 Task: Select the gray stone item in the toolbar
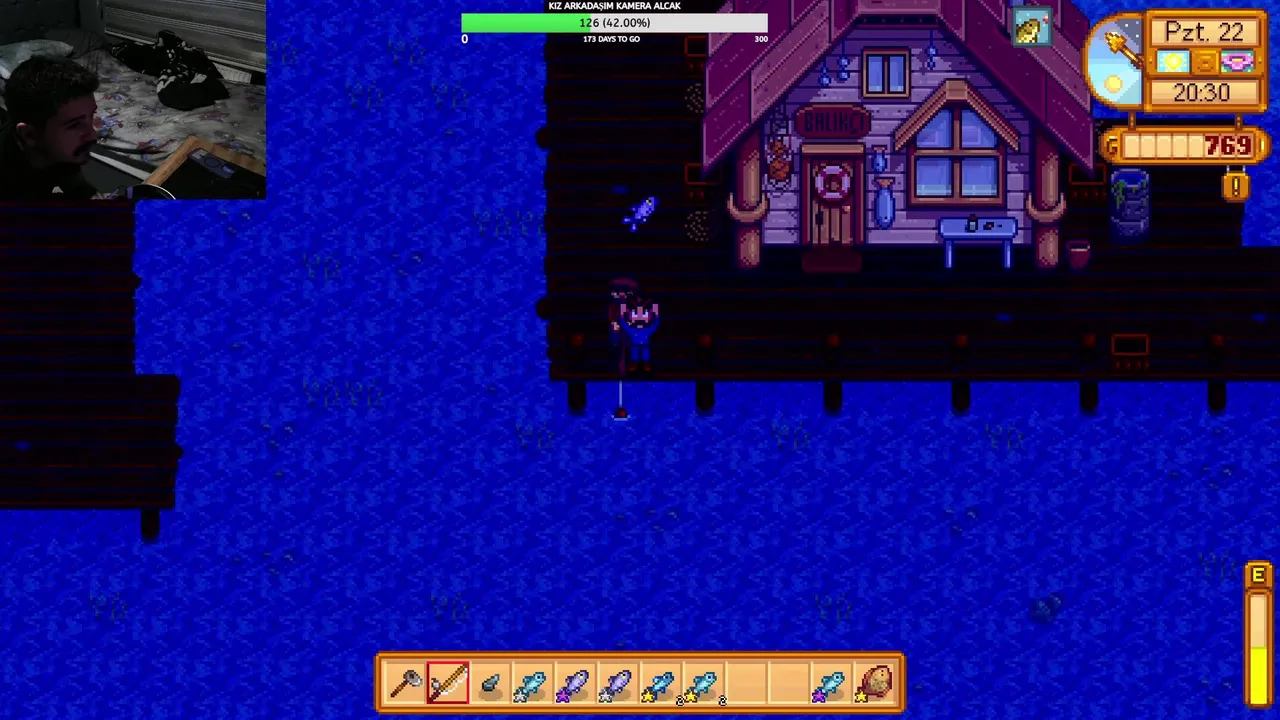(x=490, y=684)
